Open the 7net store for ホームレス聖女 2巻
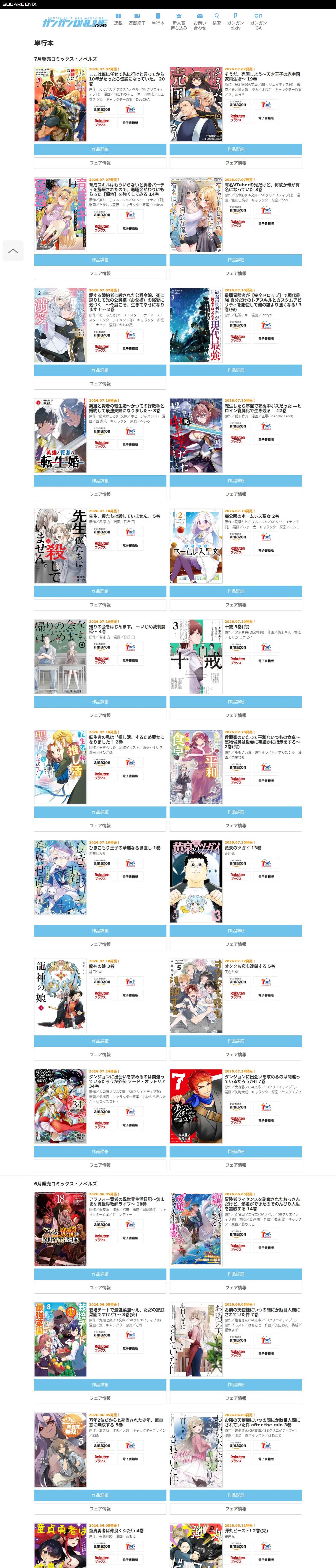Image resolution: width=336 pixels, height=1568 pixels. coord(266,536)
